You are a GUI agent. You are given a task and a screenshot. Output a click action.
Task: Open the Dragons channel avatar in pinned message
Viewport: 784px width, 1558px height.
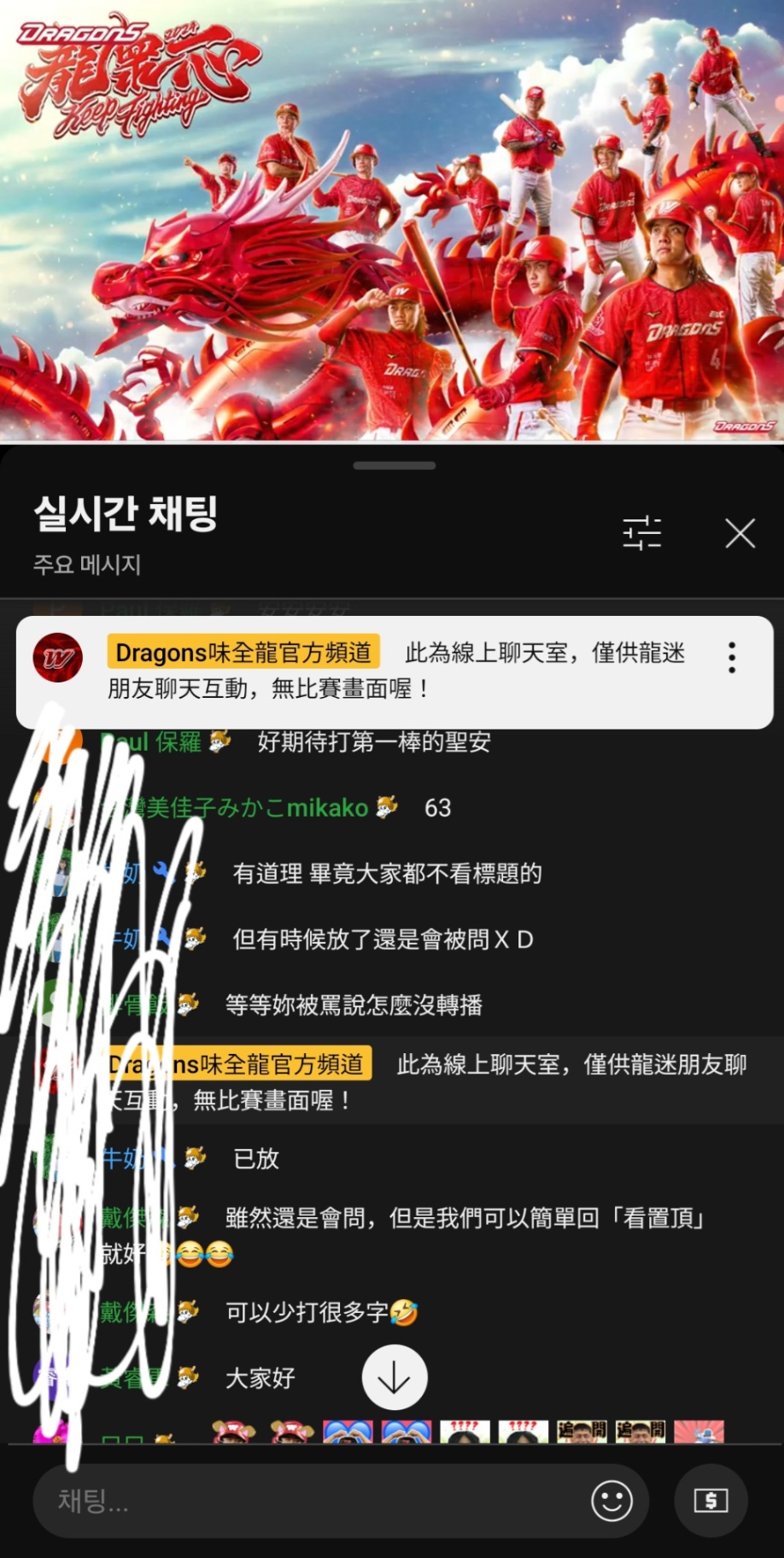pos(56,657)
